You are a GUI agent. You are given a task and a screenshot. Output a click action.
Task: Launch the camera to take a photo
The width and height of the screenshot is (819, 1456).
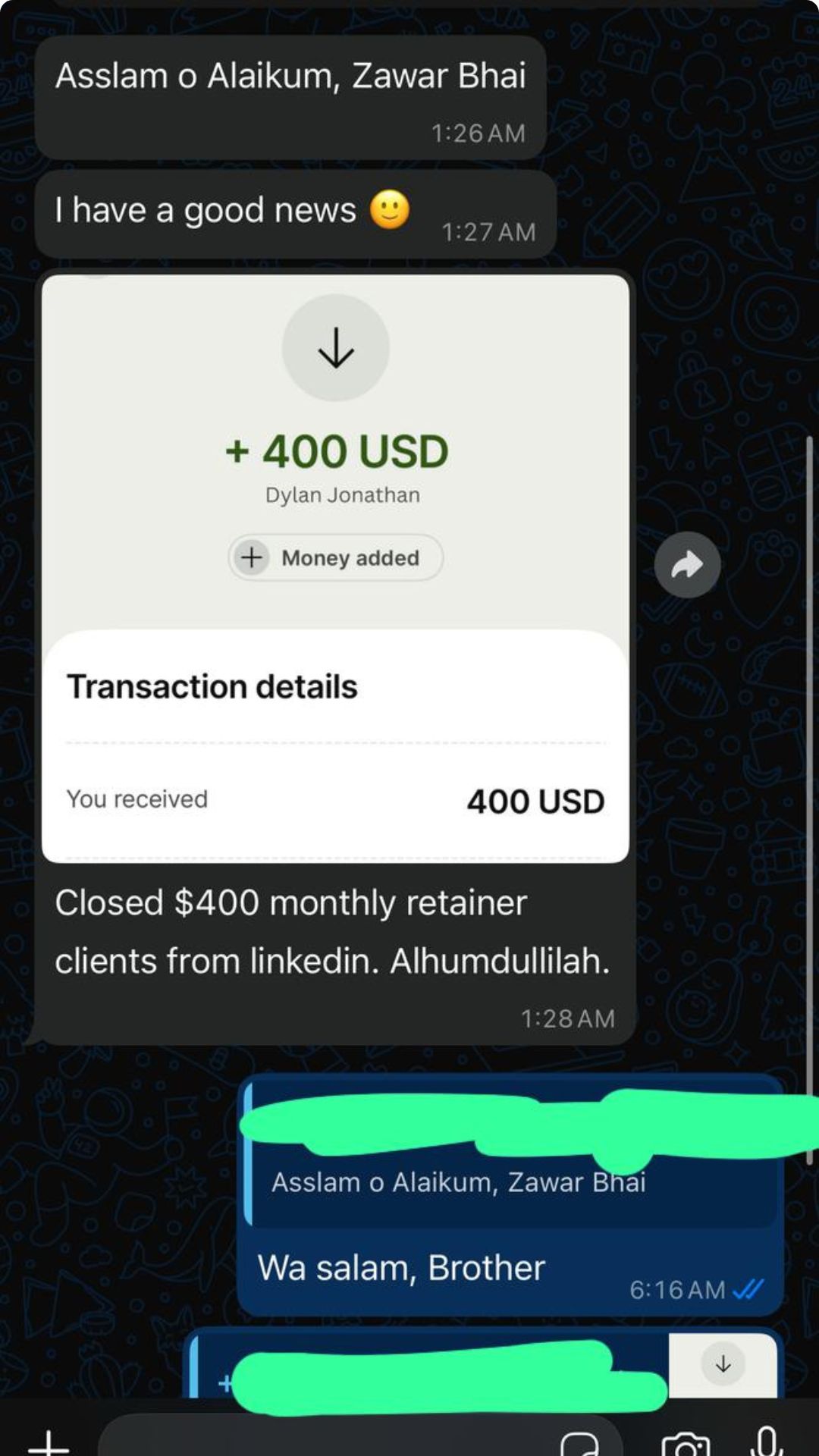click(x=686, y=1443)
